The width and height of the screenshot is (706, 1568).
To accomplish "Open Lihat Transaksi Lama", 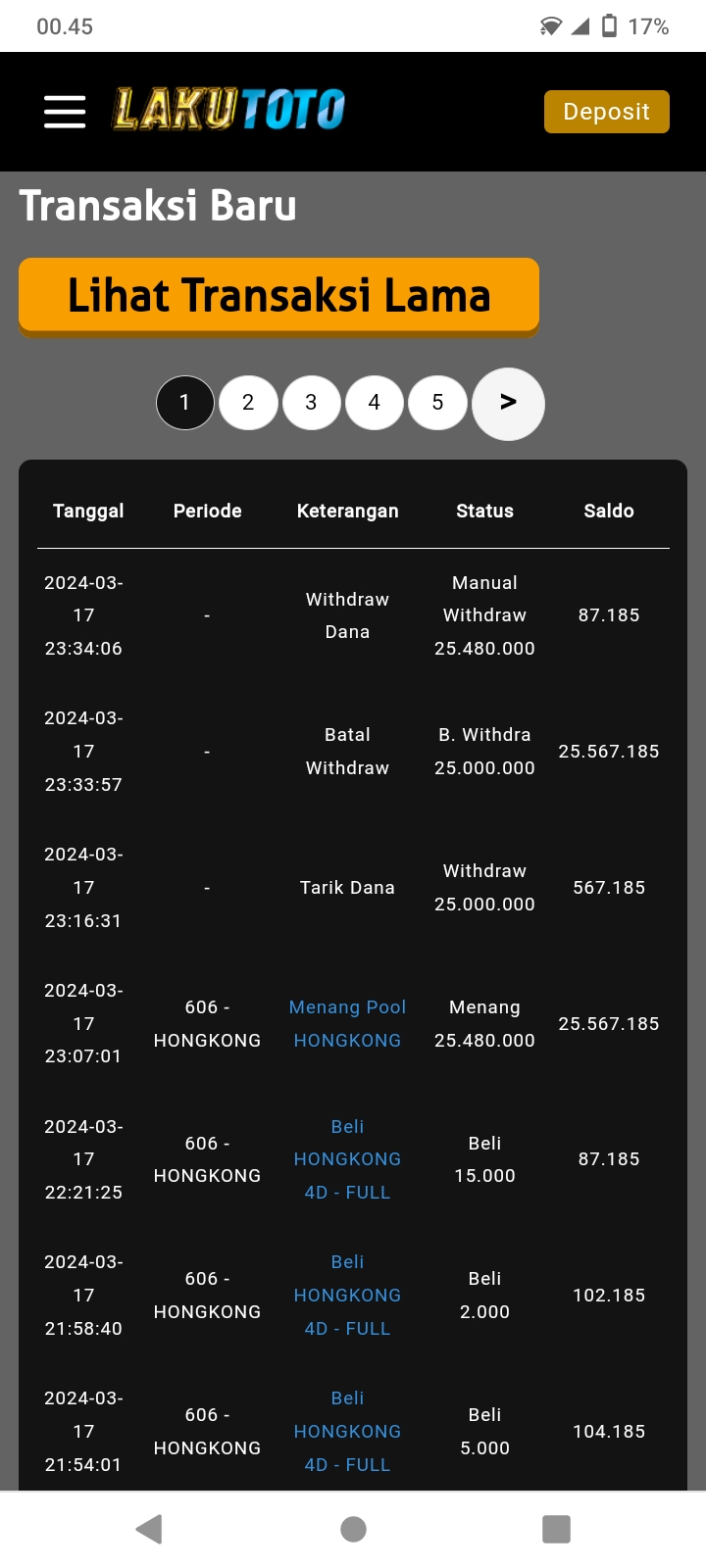I will [x=278, y=296].
